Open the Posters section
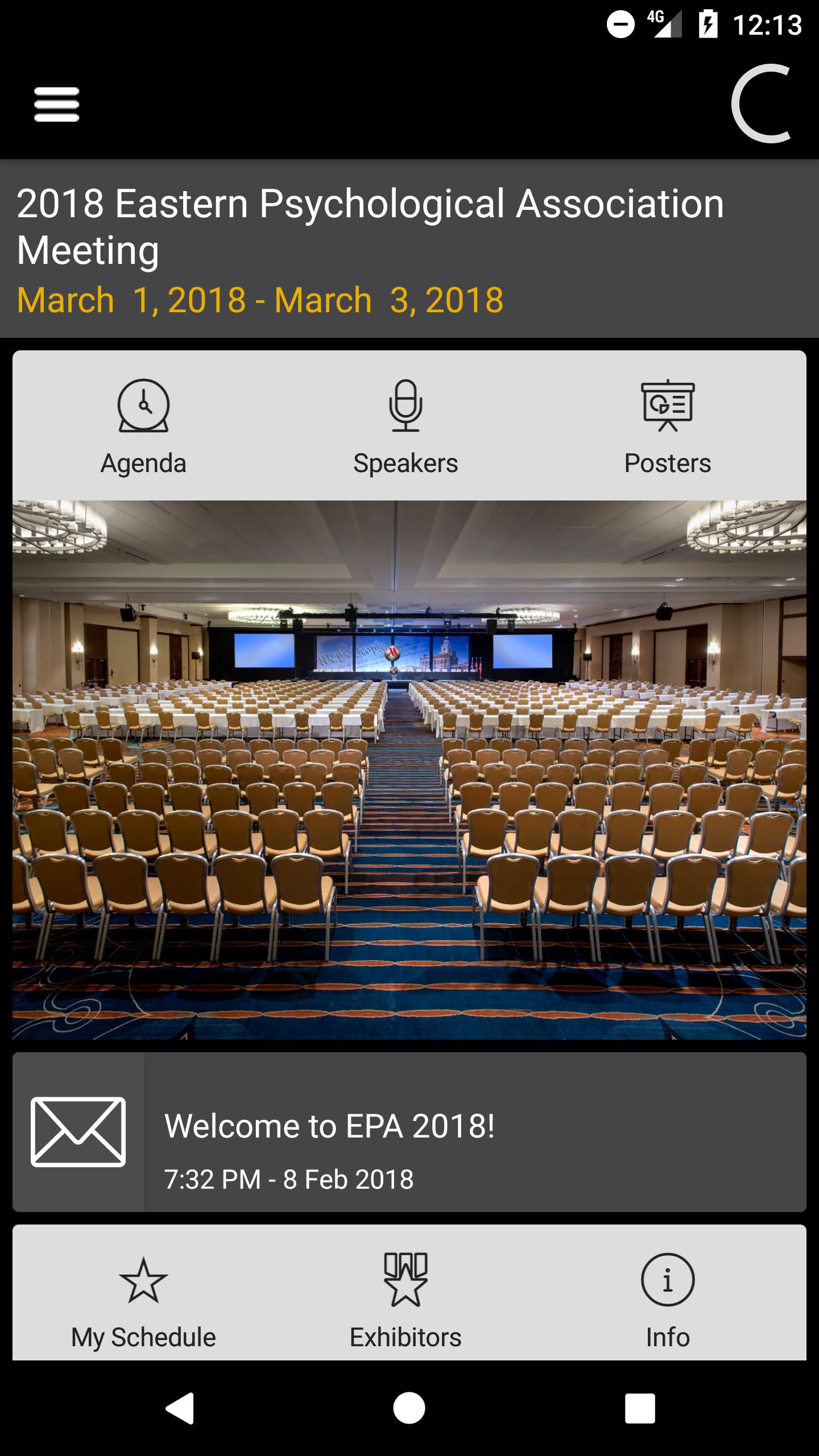819x1456 pixels. [667, 427]
